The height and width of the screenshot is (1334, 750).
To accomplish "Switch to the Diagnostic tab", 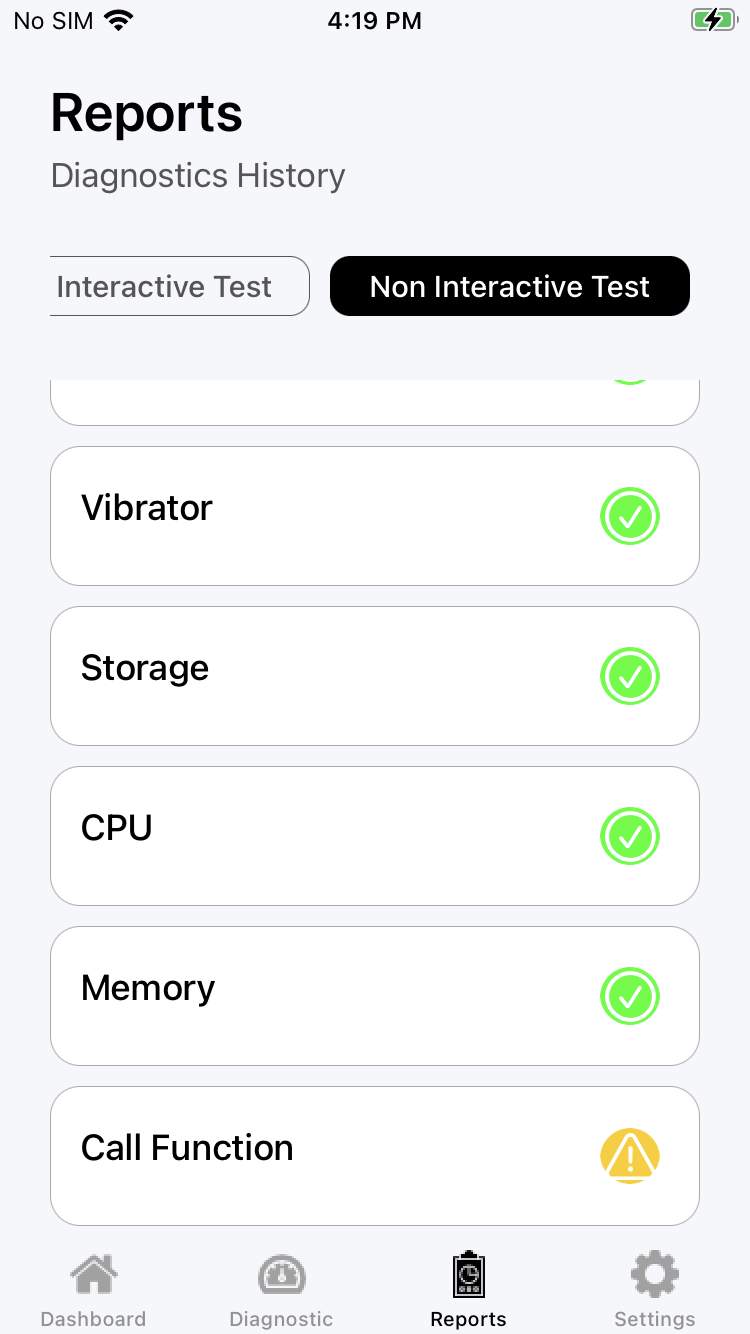I will point(281,1290).
